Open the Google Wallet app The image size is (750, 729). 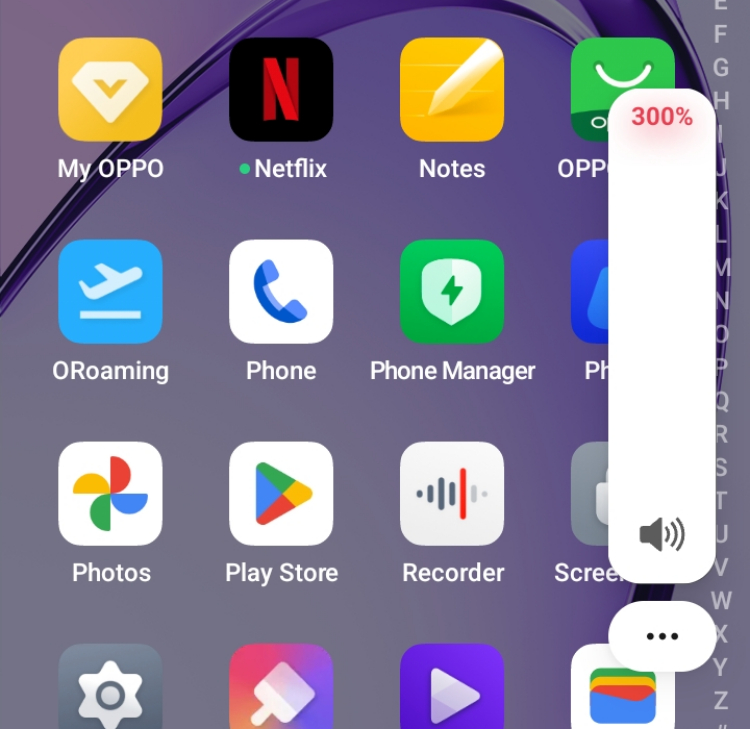(622, 690)
